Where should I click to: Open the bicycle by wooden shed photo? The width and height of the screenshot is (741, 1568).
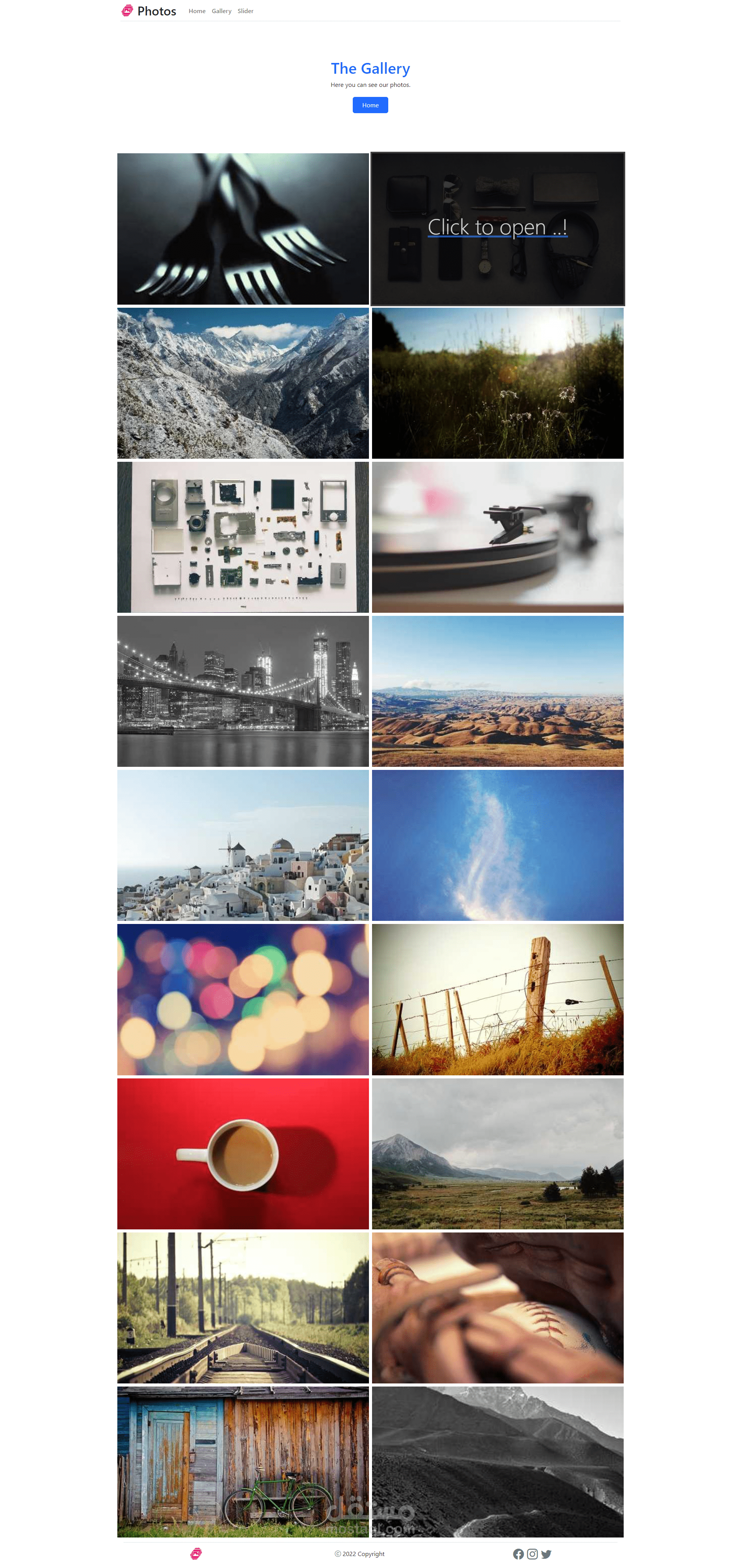coord(243,1461)
